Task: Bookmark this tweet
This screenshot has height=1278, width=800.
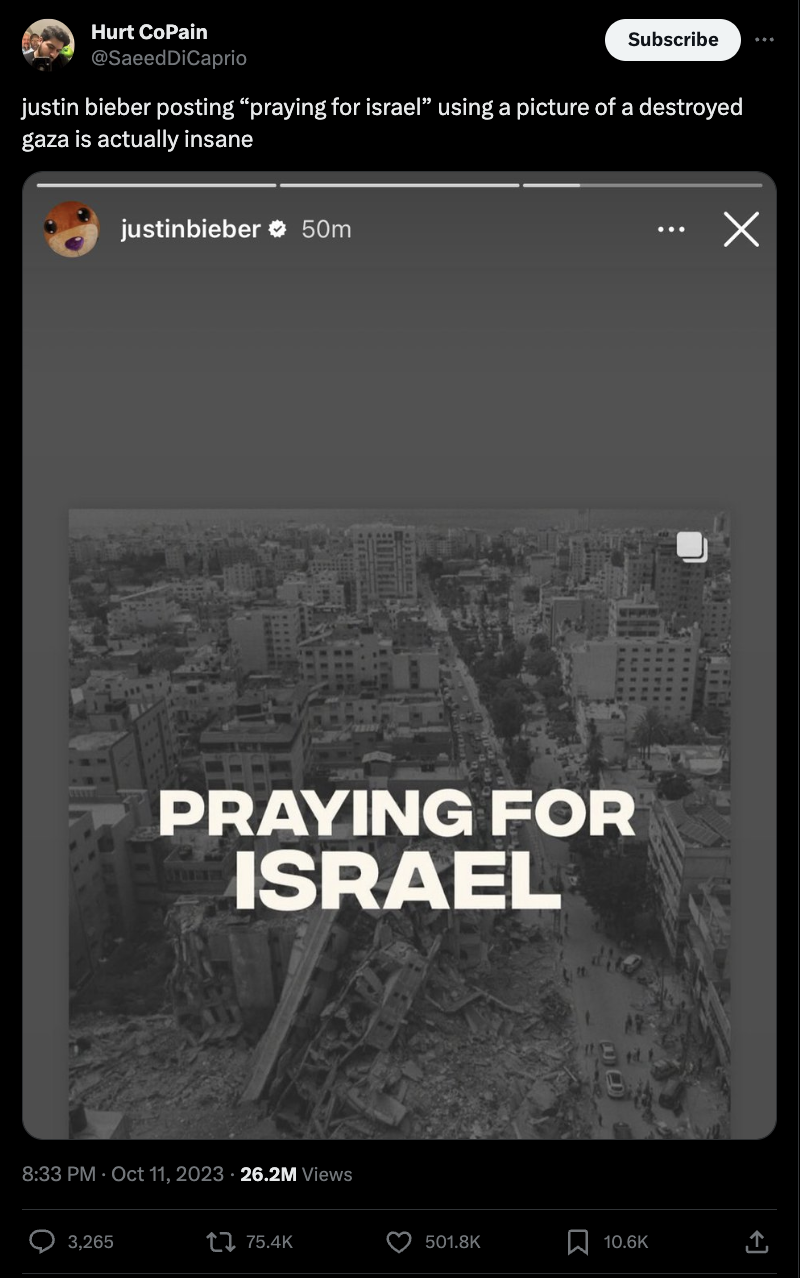Action: click(x=577, y=1241)
